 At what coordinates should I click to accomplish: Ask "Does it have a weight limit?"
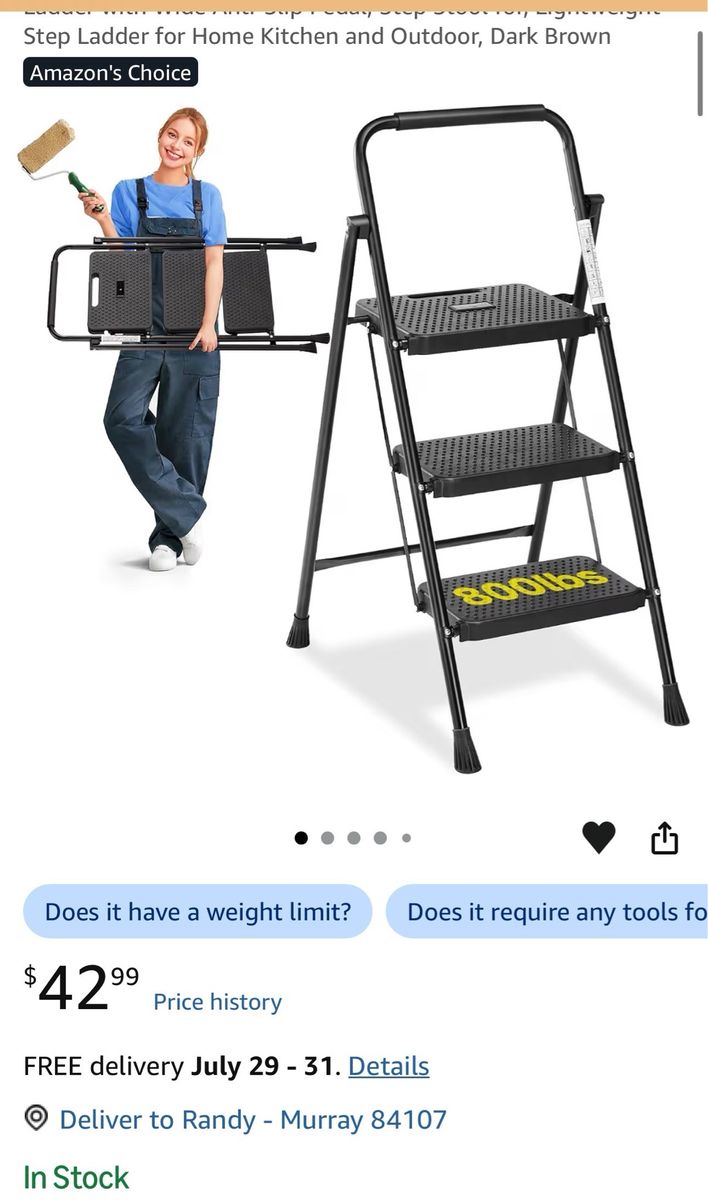tap(198, 912)
